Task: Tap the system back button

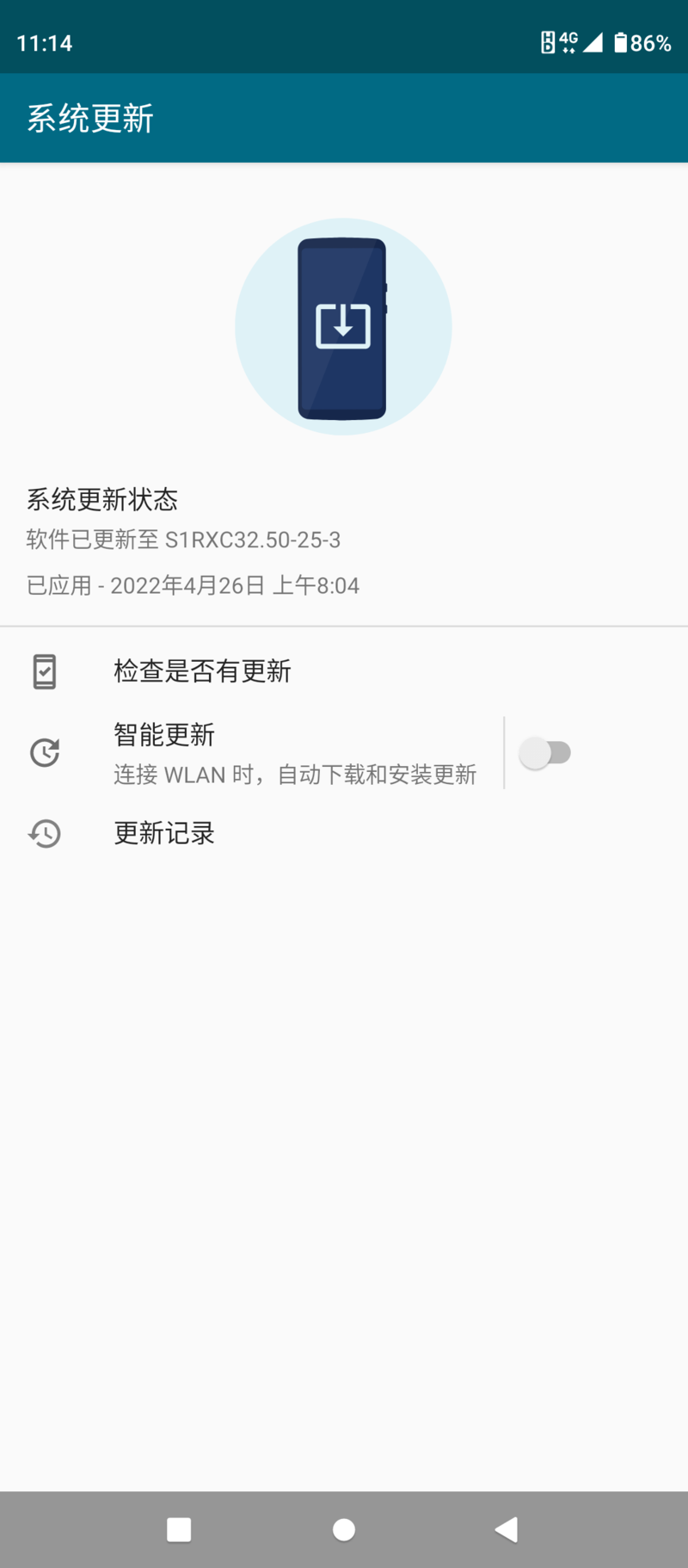Action: pos(507,1529)
